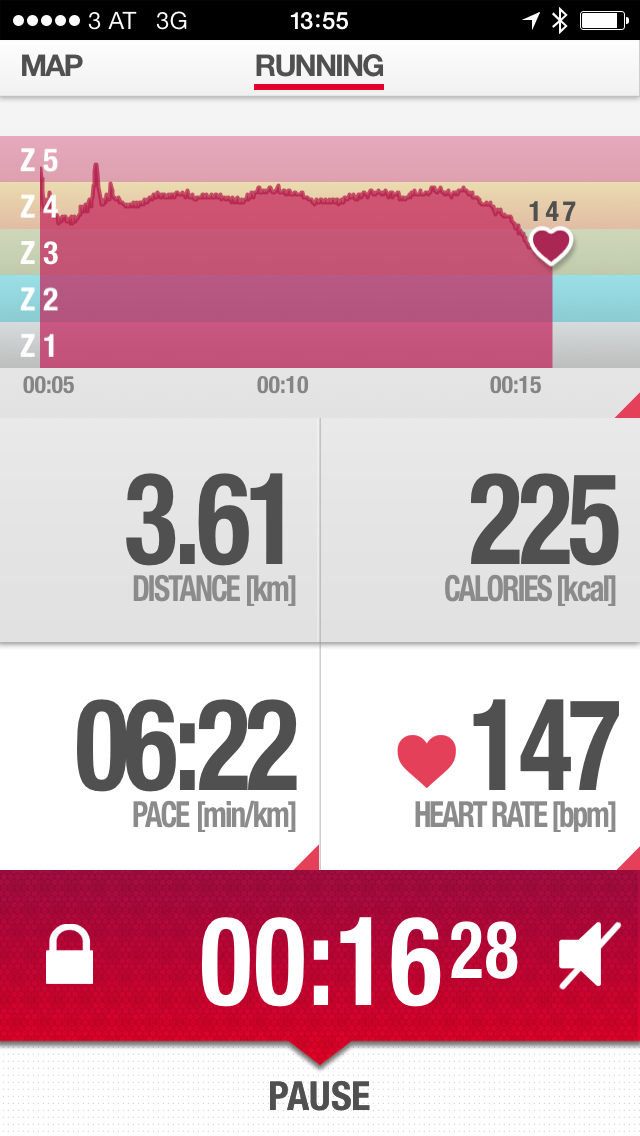Lock the screen with the padlock icon
The height and width of the screenshot is (1136, 640).
[70, 954]
